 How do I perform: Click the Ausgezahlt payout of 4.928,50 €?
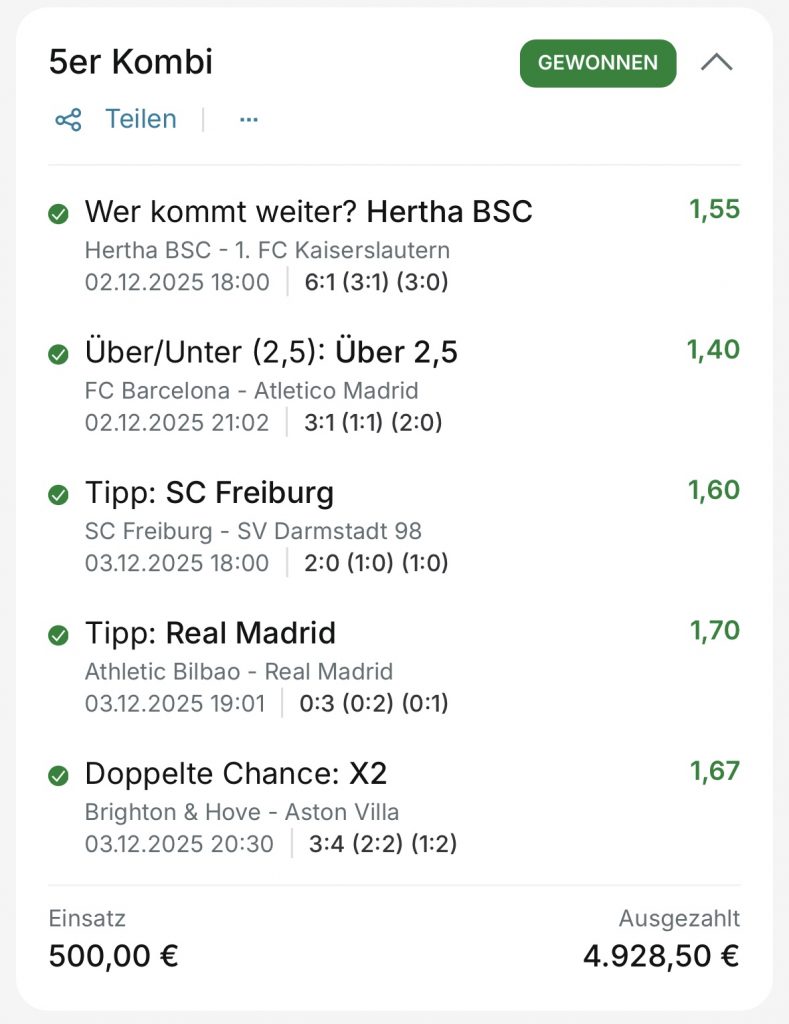click(651, 956)
